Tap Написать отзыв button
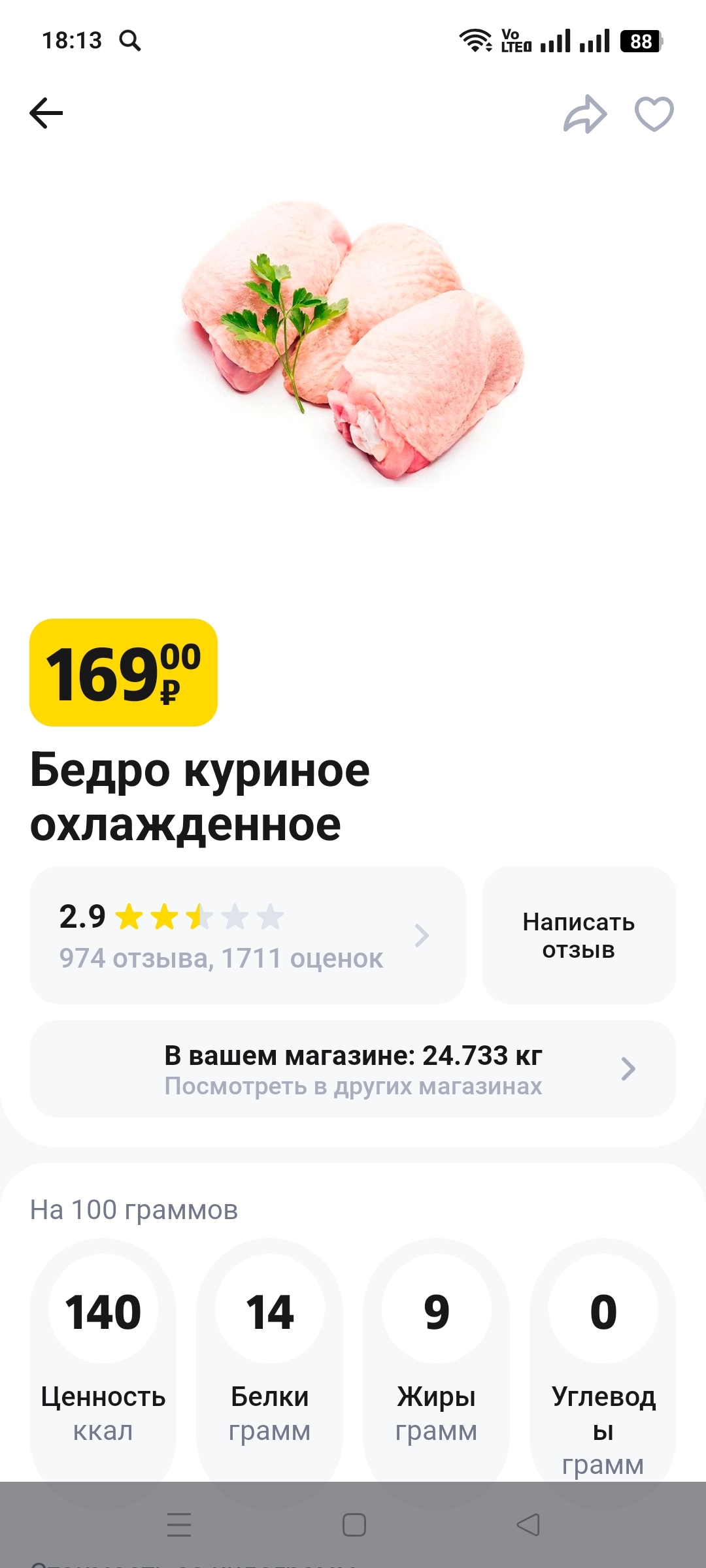This screenshot has width=706, height=1568. click(x=579, y=936)
